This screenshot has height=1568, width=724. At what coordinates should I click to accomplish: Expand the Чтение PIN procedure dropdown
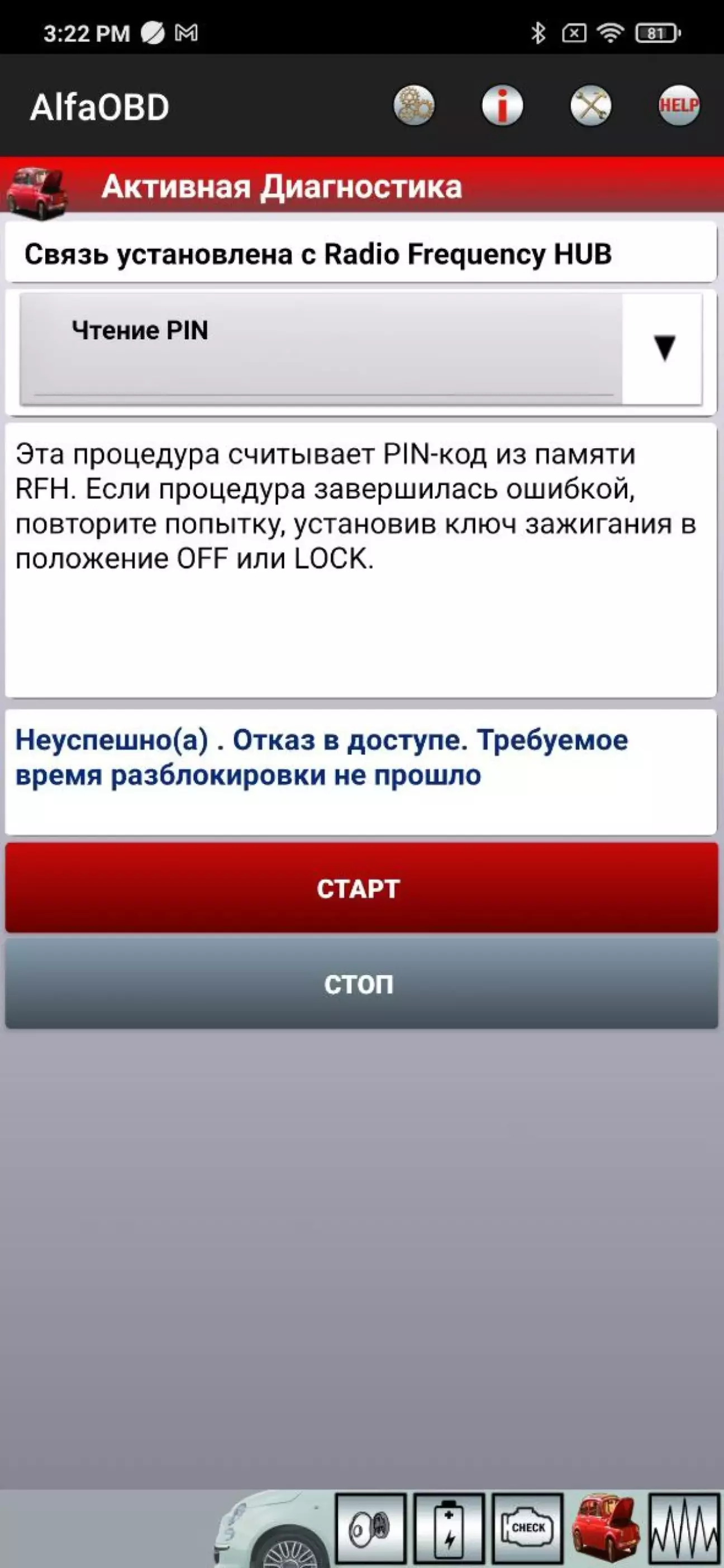pyautogui.click(x=664, y=348)
